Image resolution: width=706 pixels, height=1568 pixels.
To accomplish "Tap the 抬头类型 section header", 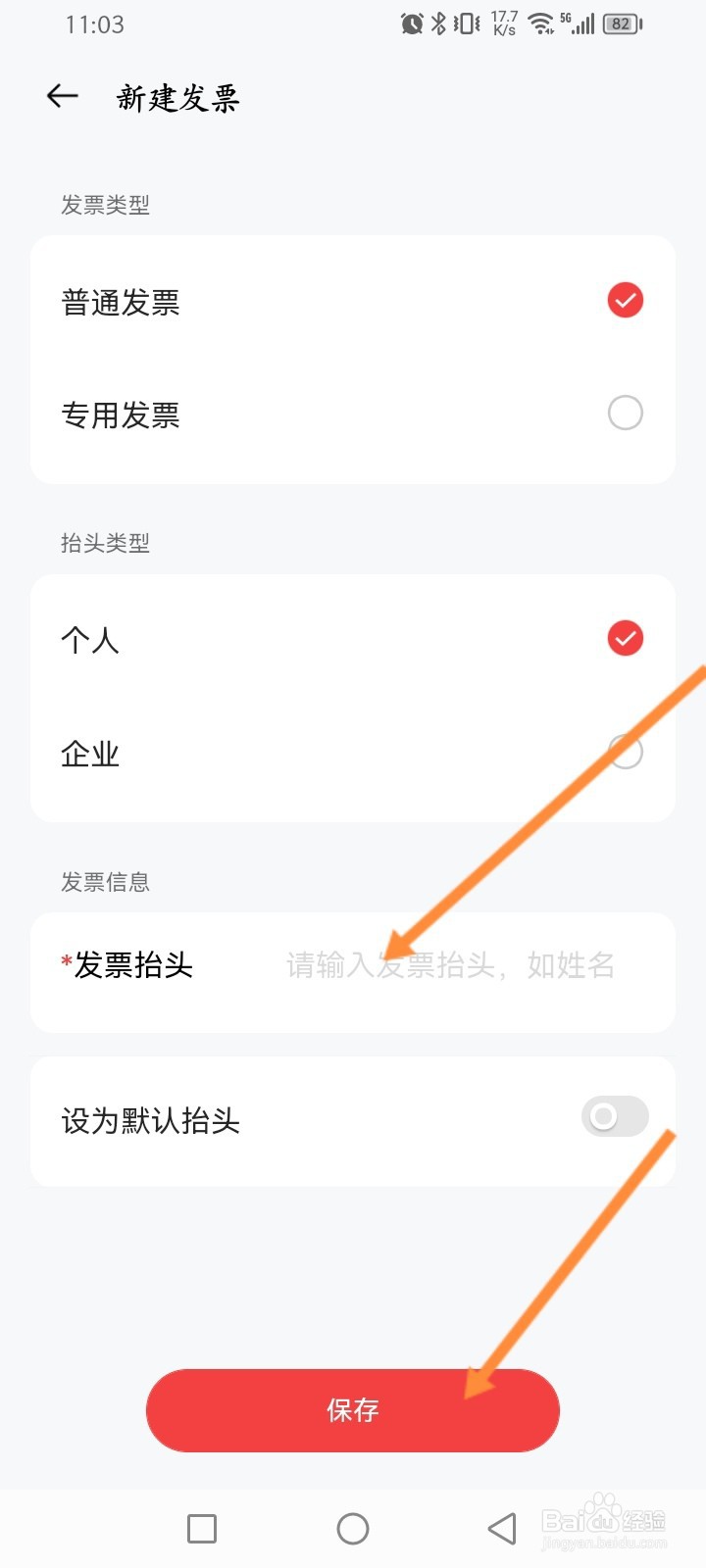I will [x=105, y=543].
